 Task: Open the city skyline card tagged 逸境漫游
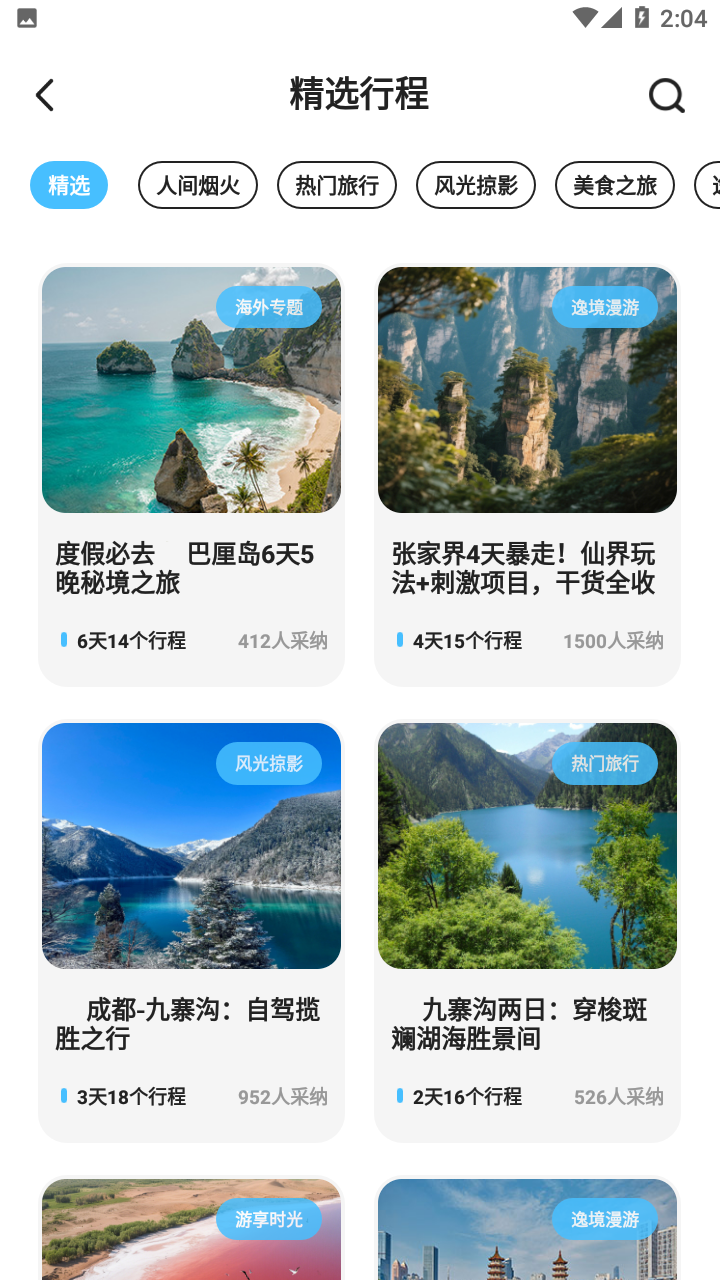(x=527, y=1240)
